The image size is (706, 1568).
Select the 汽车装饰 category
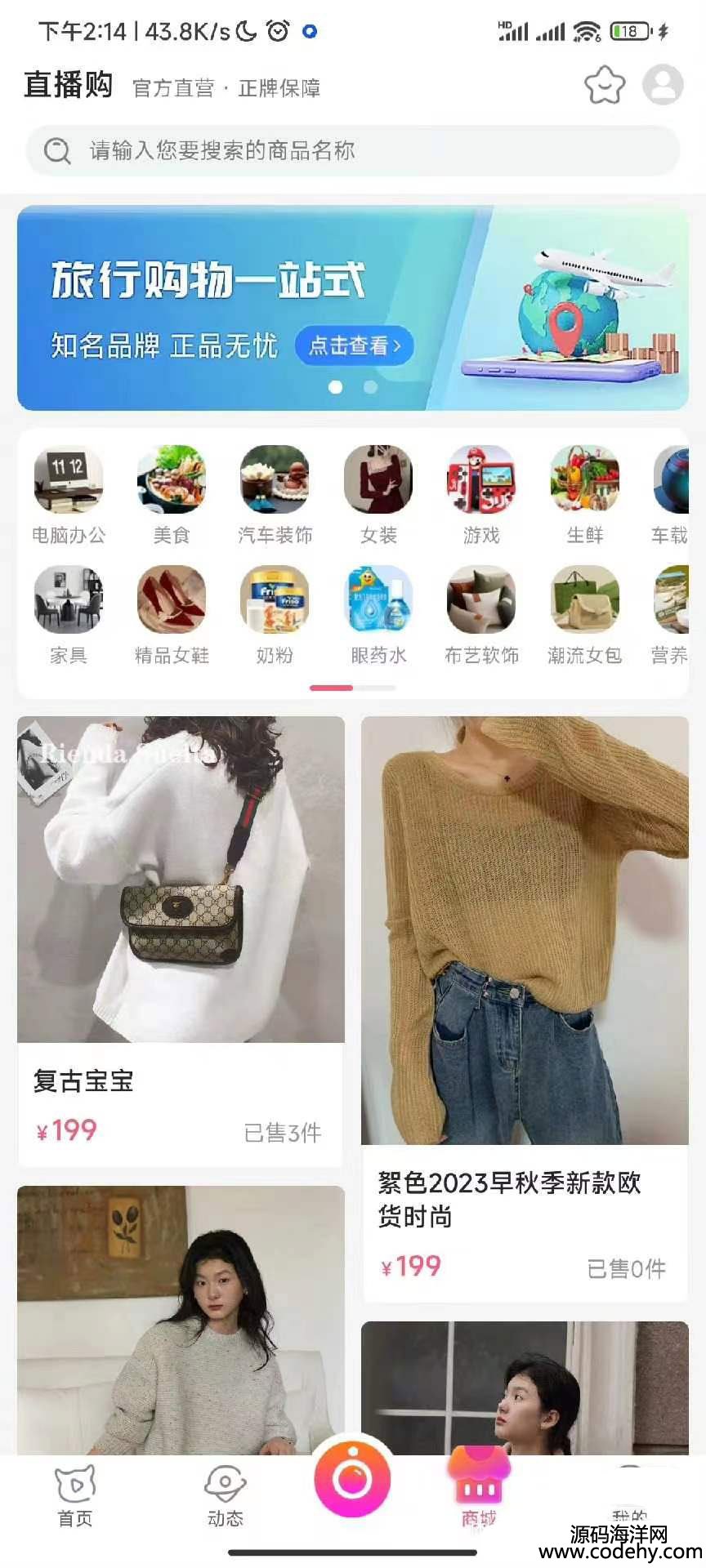pyautogui.click(x=275, y=494)
